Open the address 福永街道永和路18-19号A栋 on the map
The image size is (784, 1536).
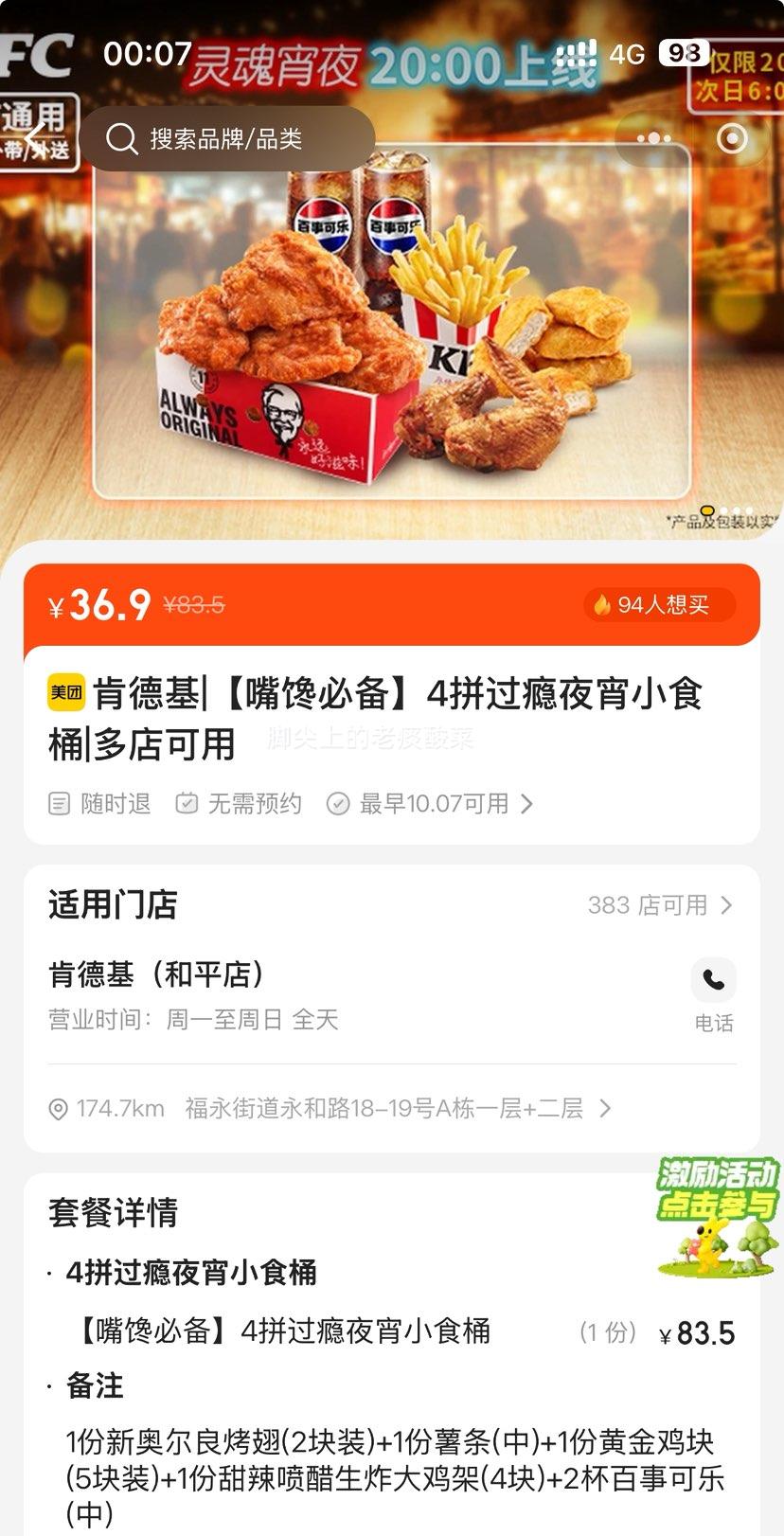[384, 1108]
